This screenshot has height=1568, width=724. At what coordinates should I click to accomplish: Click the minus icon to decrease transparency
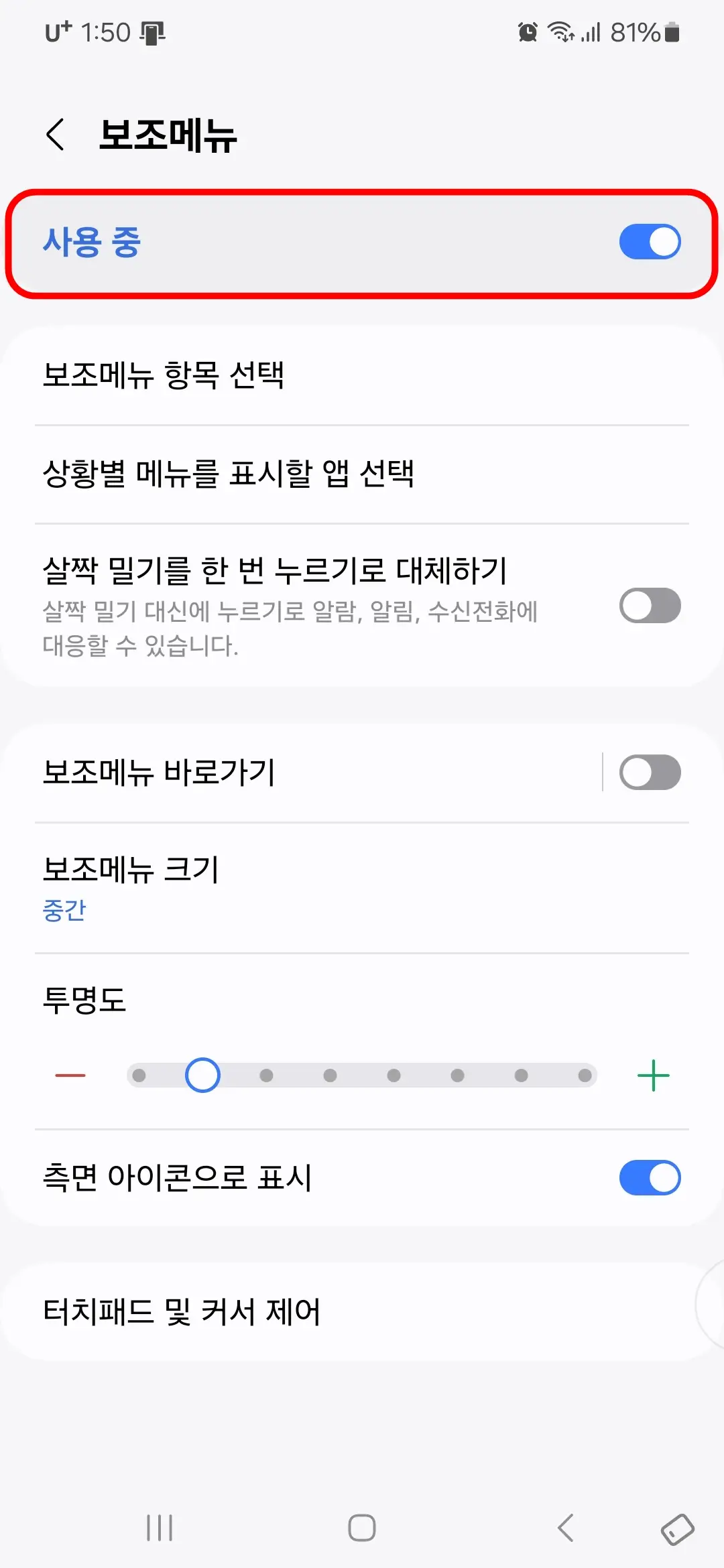(70, 1075)
